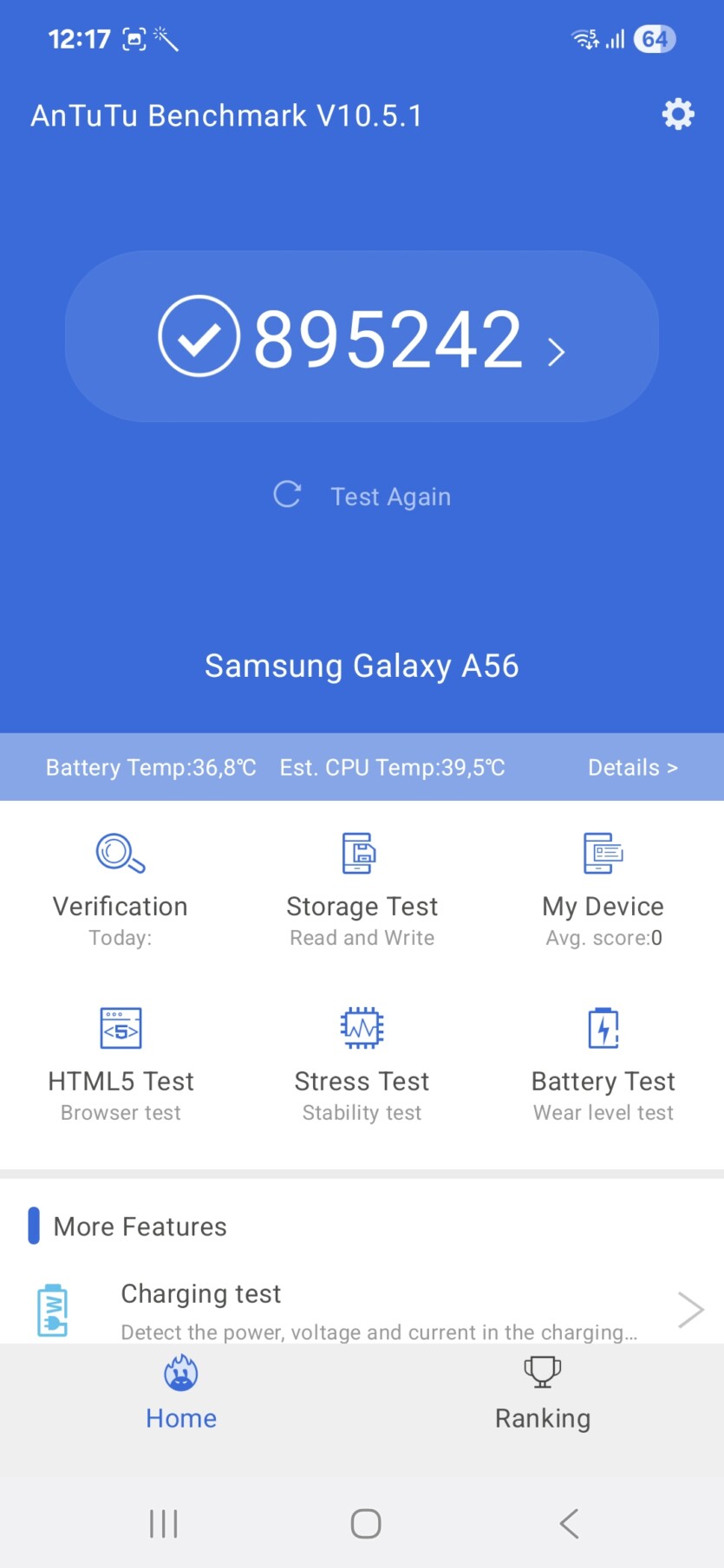
Task: Open the Battery Test
Action: pos(603,1064)
